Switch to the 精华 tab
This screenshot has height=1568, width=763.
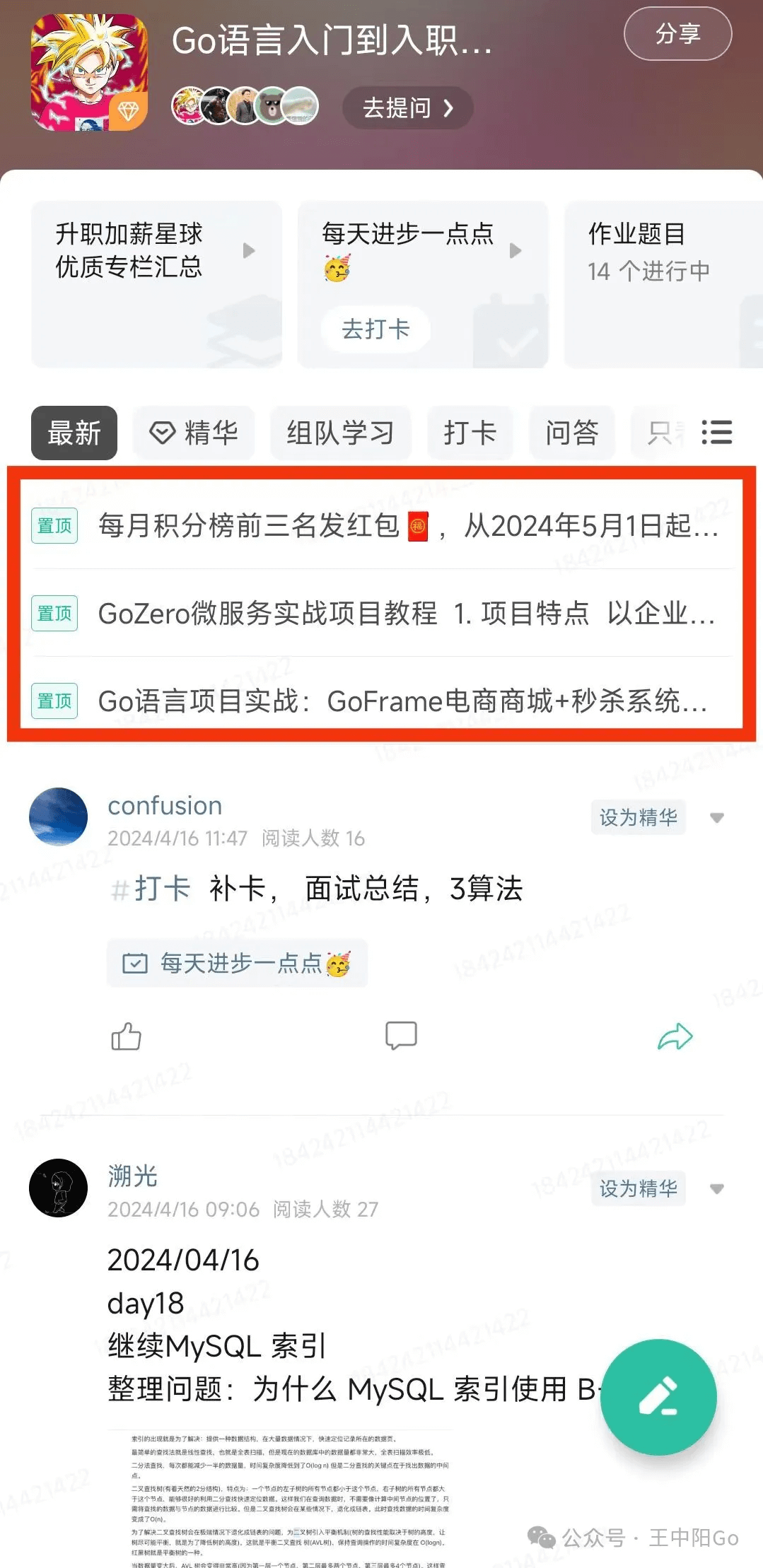point(194,433)
